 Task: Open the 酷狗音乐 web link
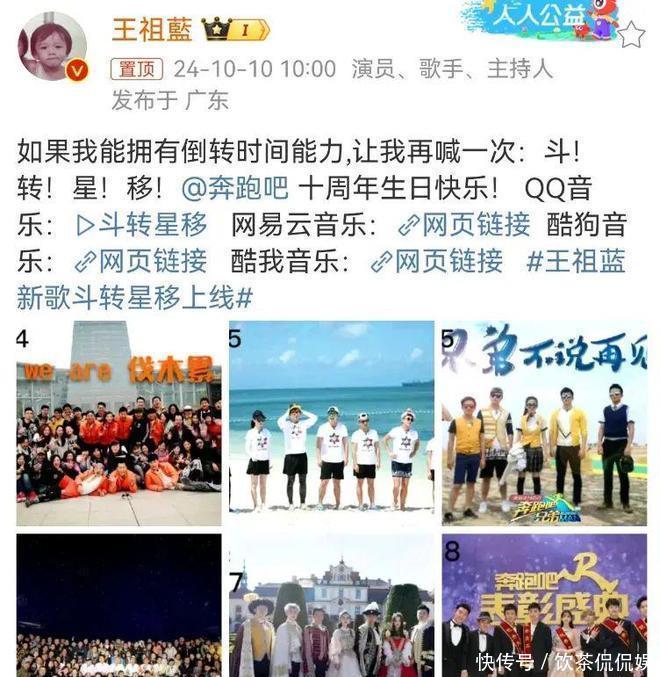pyautogui.click(x=141, y=261)
